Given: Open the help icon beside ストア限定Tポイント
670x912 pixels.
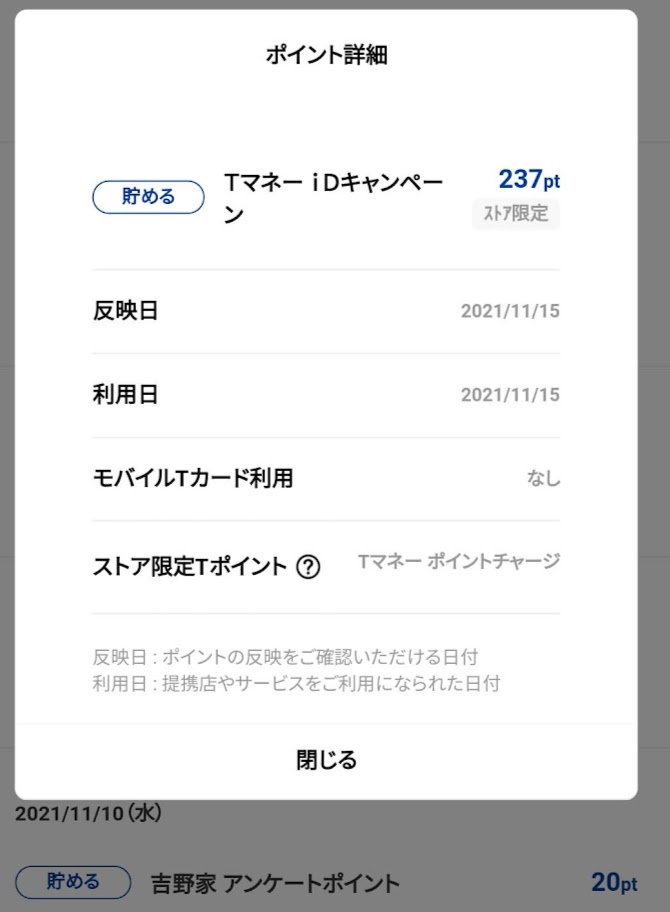Looking at the screenshot, I should click(x=308, y=567).
